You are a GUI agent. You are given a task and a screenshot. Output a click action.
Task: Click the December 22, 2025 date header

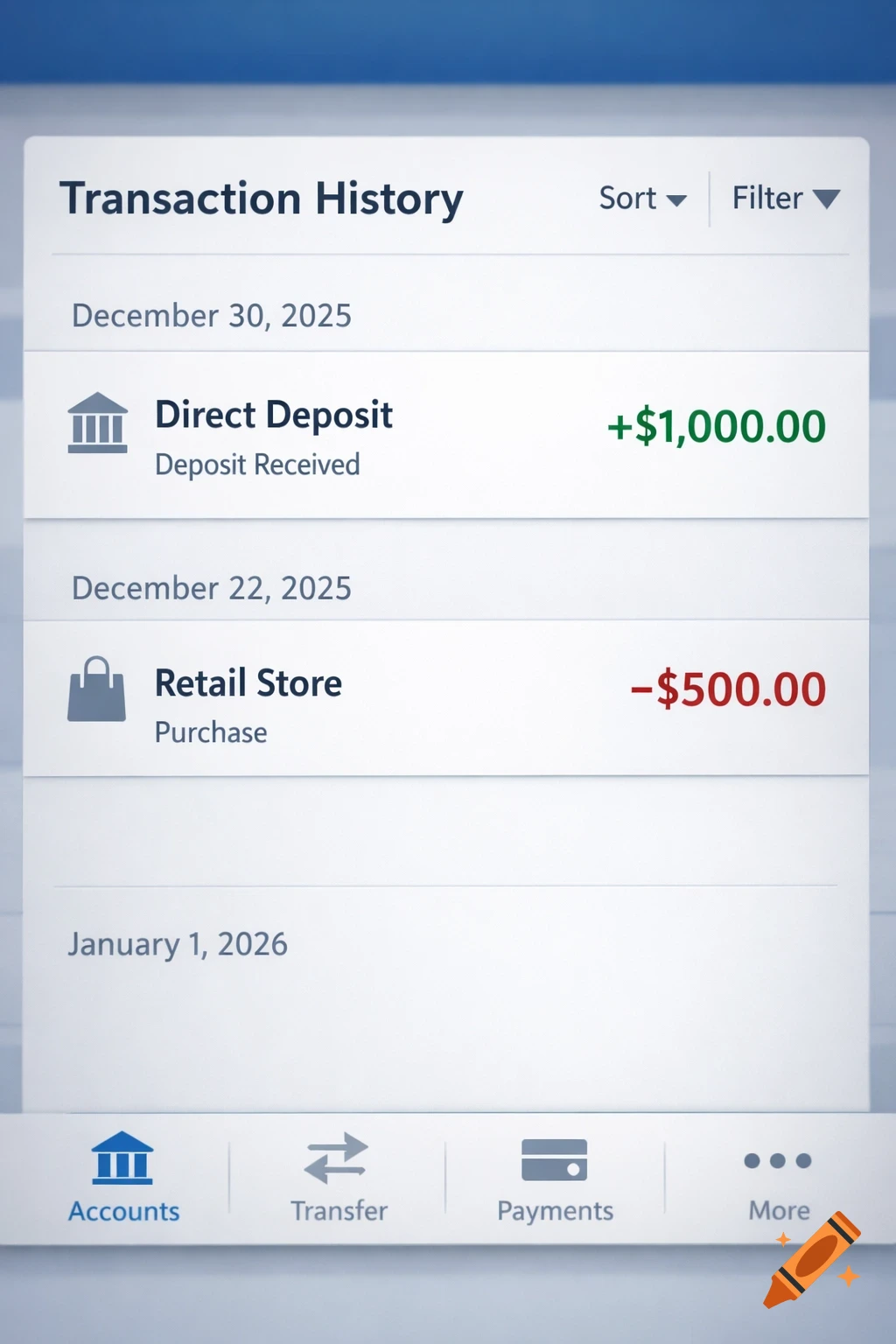click(x=212, y=588)
